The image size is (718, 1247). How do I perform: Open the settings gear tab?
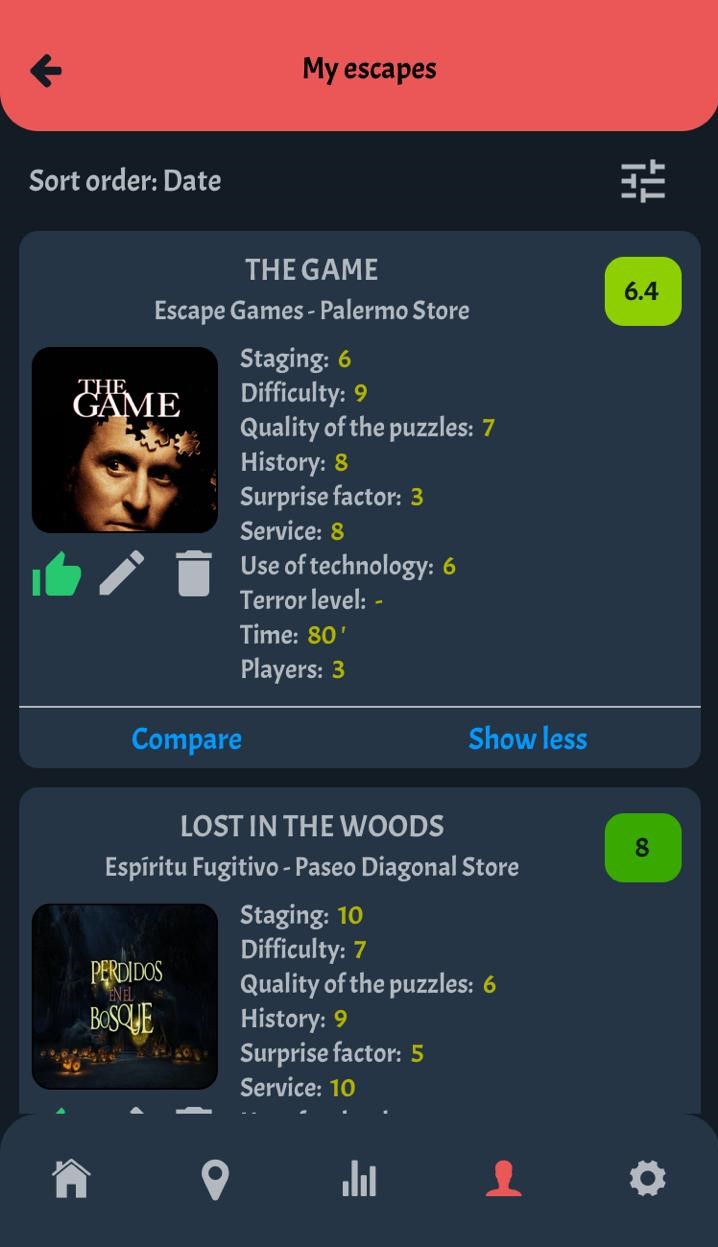(x=647, y=1179)
